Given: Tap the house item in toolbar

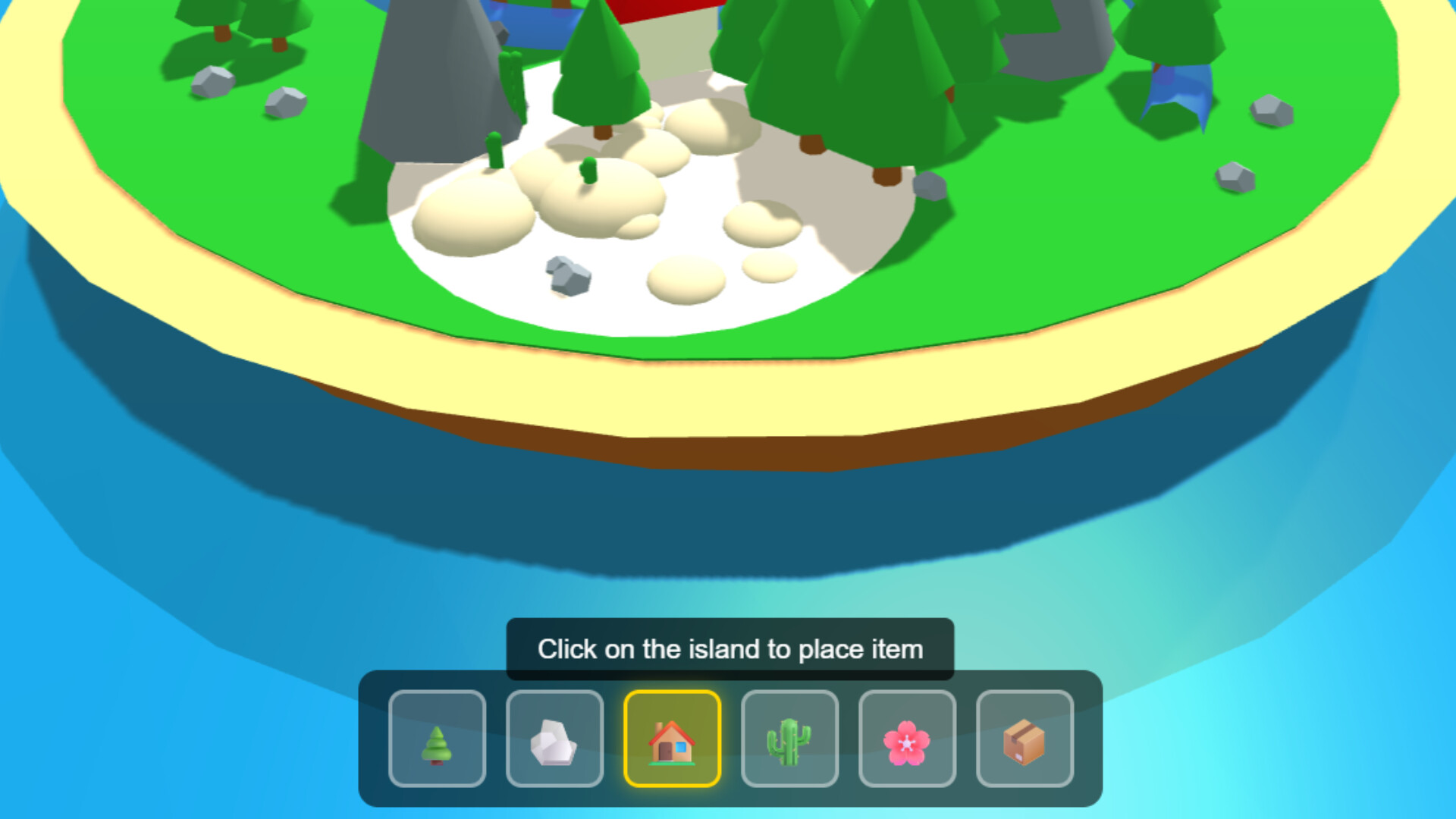Looking at the screenshot, I should [672, 739].
